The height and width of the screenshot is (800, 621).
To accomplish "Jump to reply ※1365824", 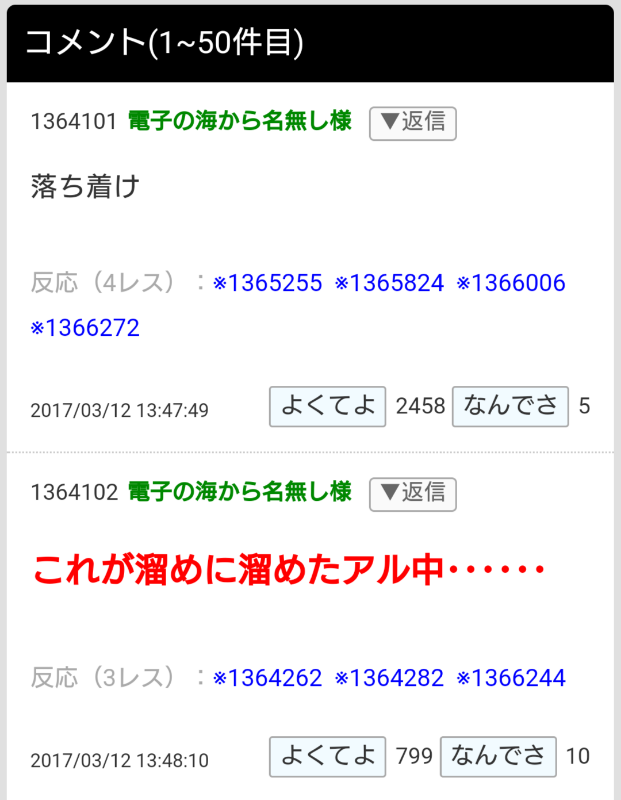I will pos(389,283).
